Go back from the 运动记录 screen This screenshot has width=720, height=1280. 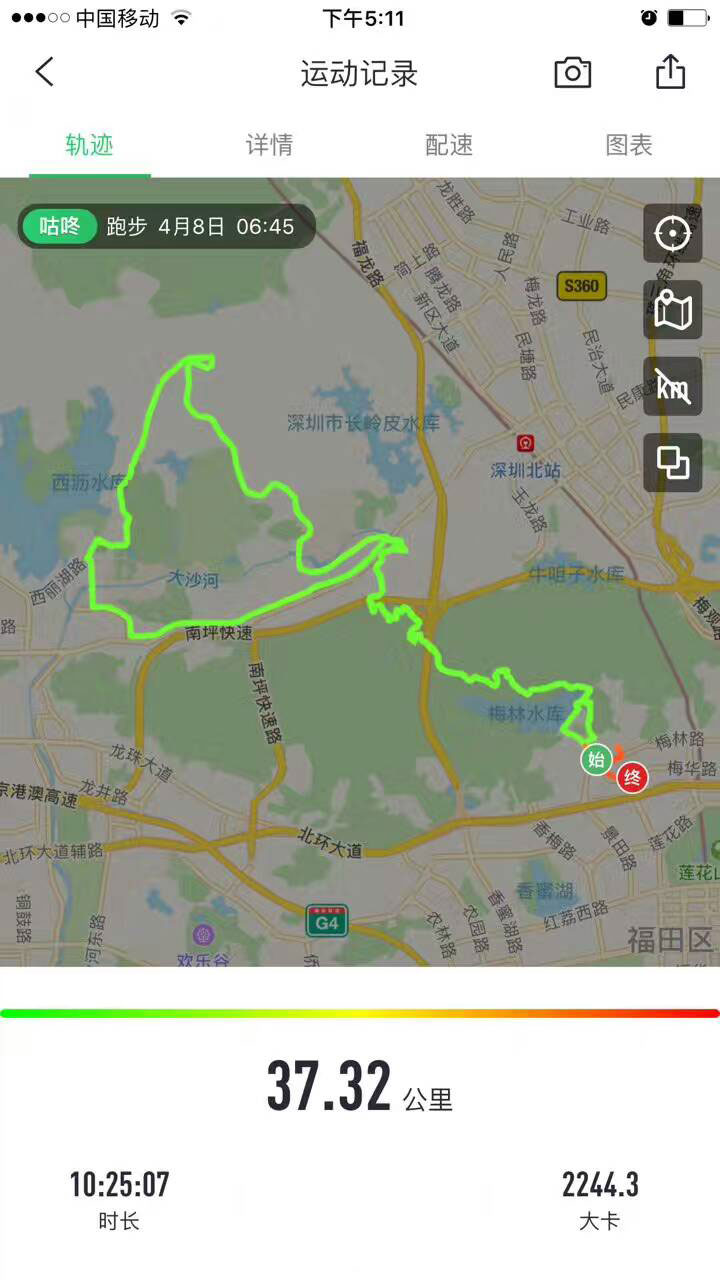click(44, 72)
